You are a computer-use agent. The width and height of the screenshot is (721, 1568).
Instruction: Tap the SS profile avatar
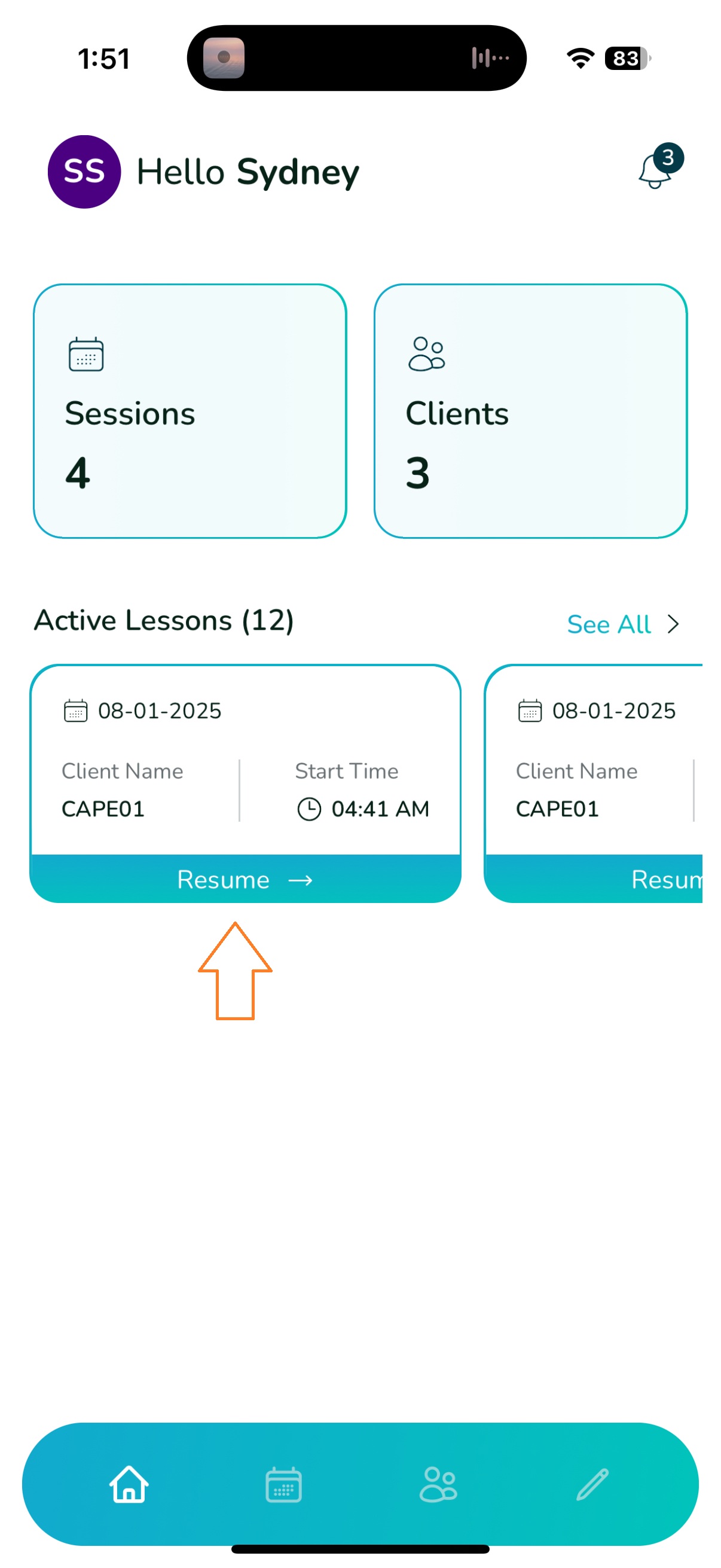pos(84,172)
